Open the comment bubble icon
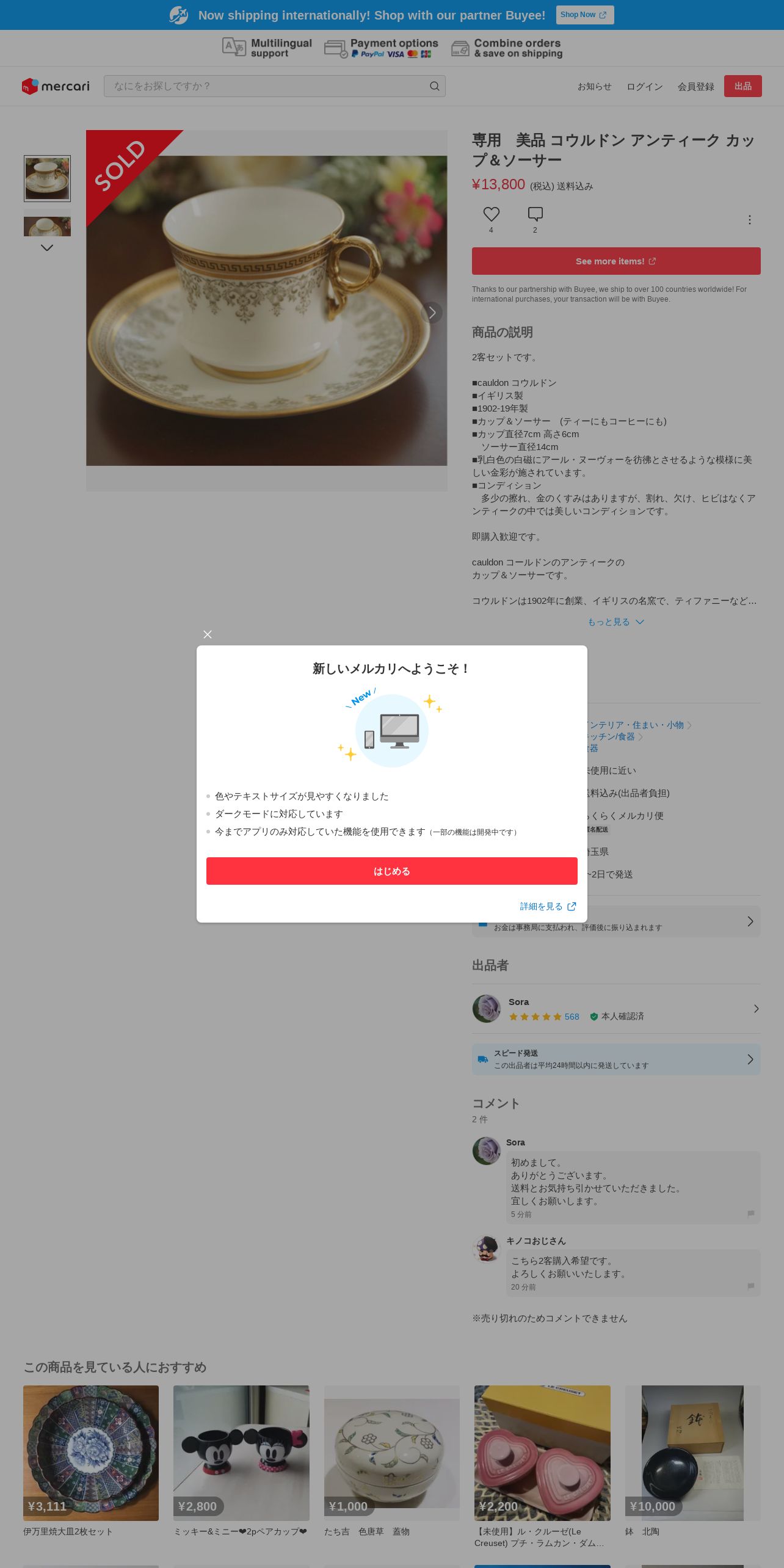This screenshot has height=1568, width=784. 535,214
